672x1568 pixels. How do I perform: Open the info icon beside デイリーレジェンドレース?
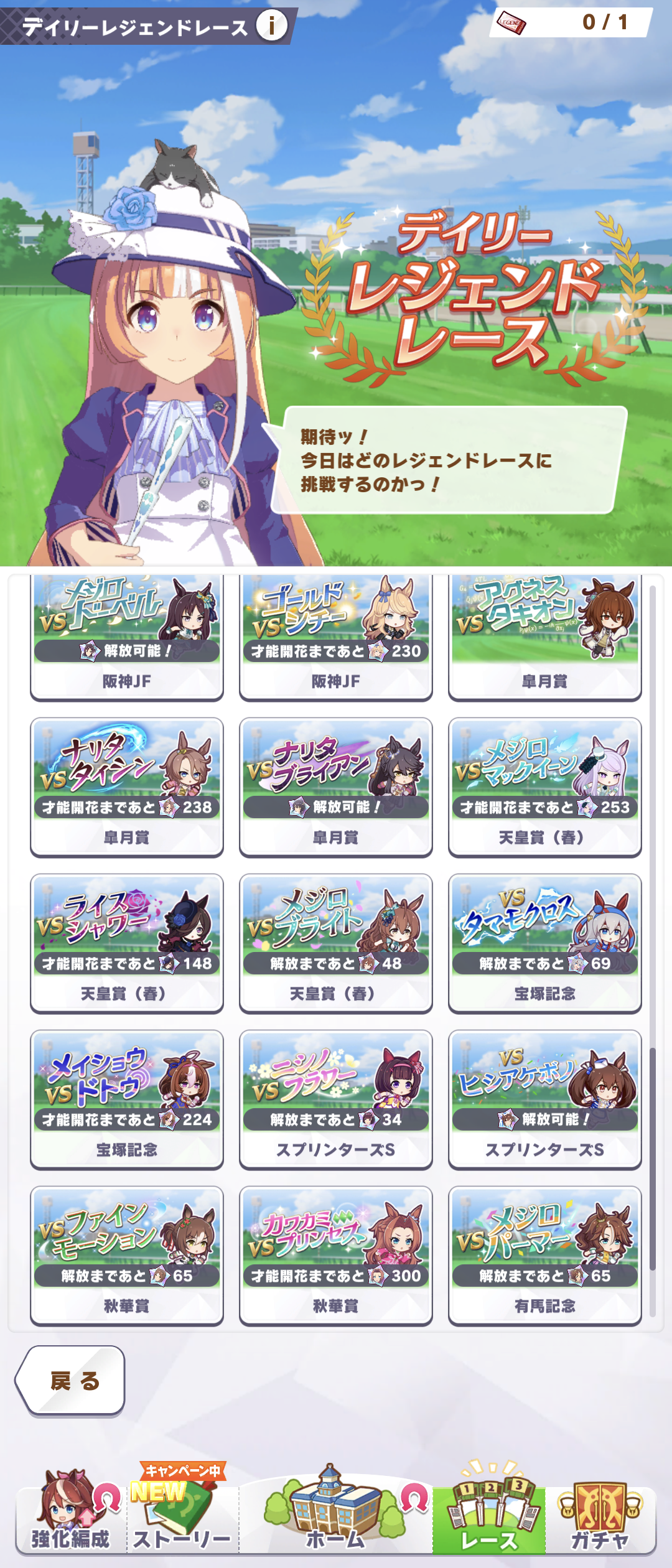tap(272, 26)
